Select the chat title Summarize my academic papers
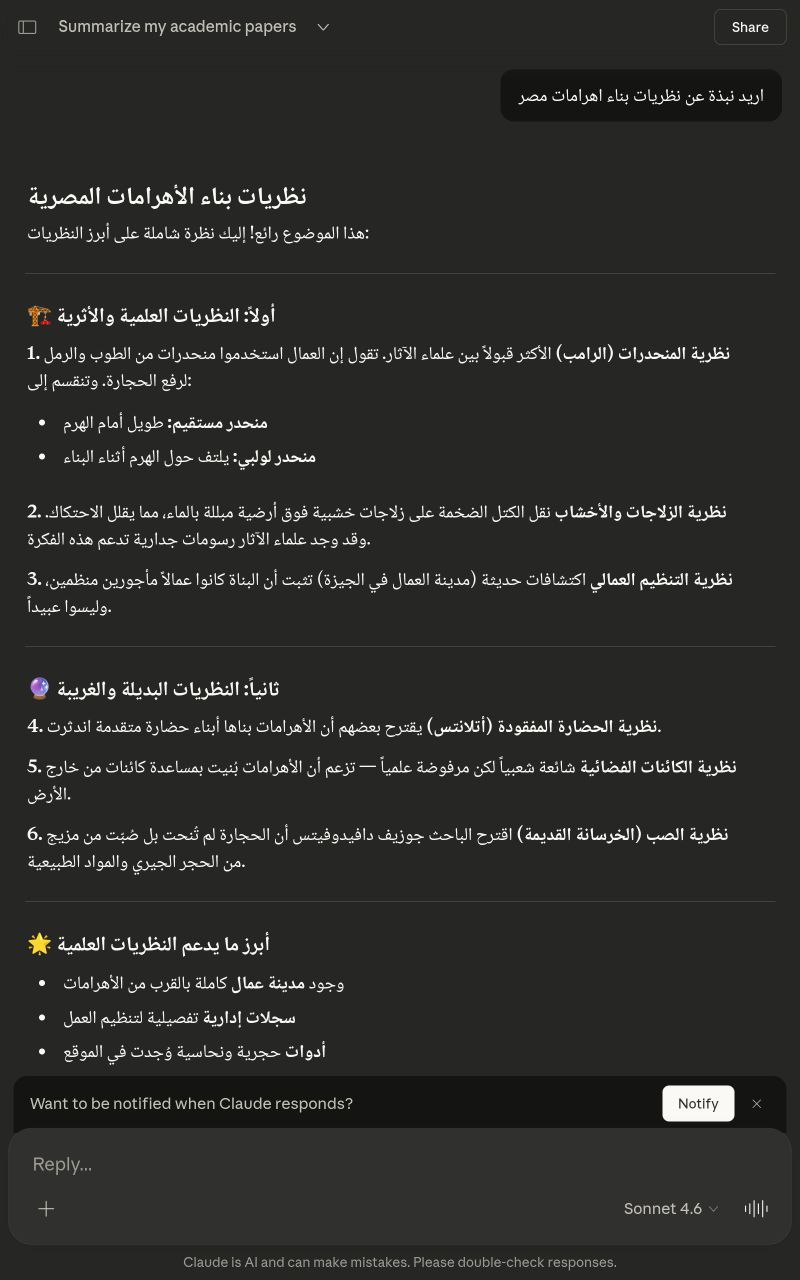 pos(177,27)
